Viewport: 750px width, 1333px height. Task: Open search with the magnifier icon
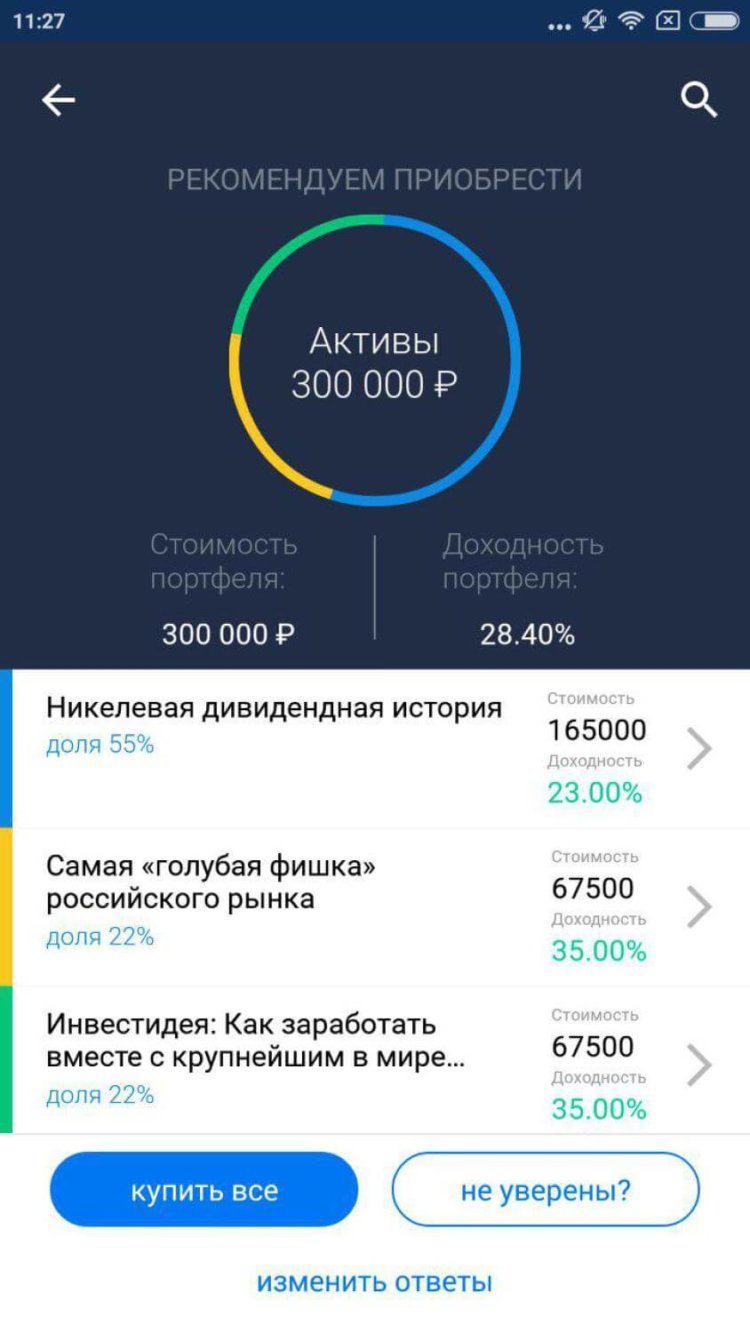[x=698, y=99]
